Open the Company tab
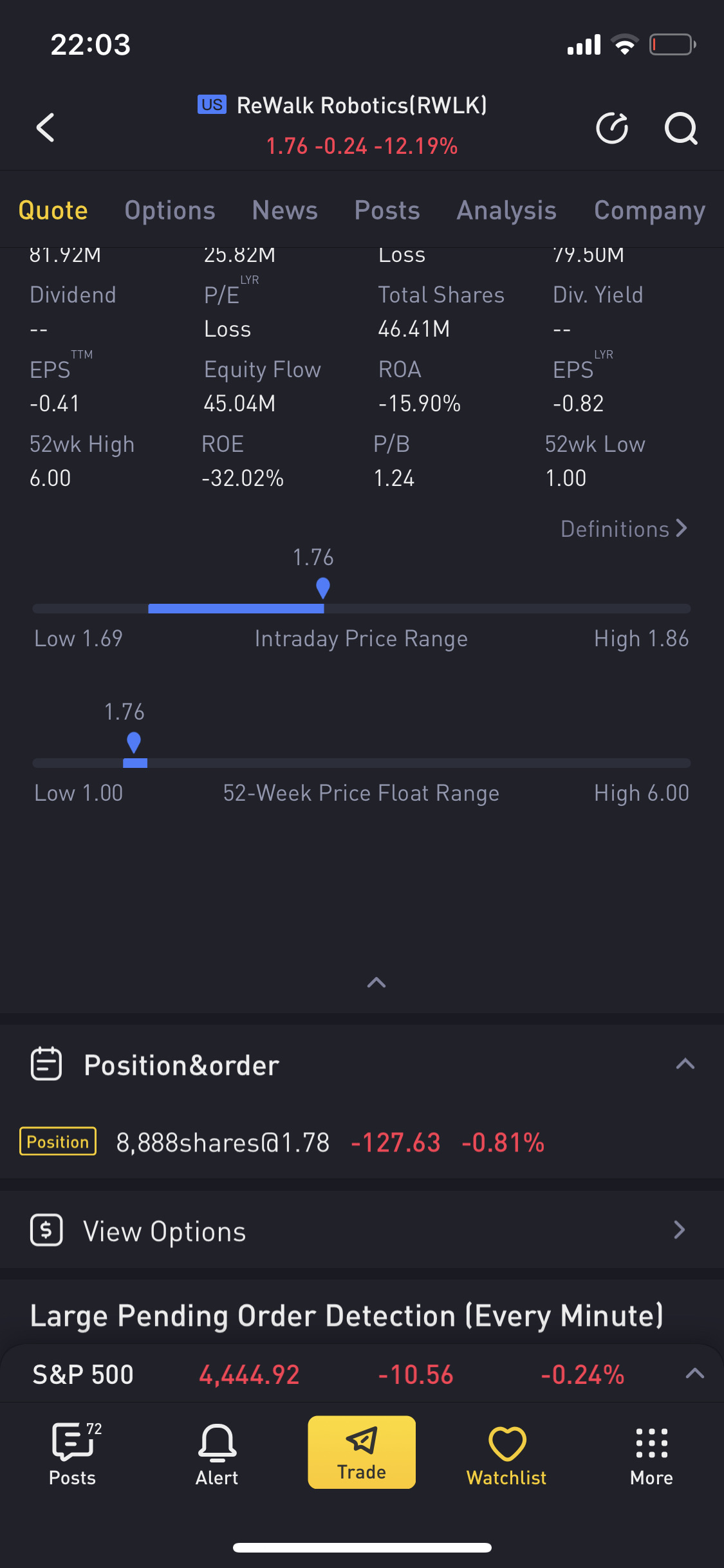724x1568 pixels. click(650, 210)
